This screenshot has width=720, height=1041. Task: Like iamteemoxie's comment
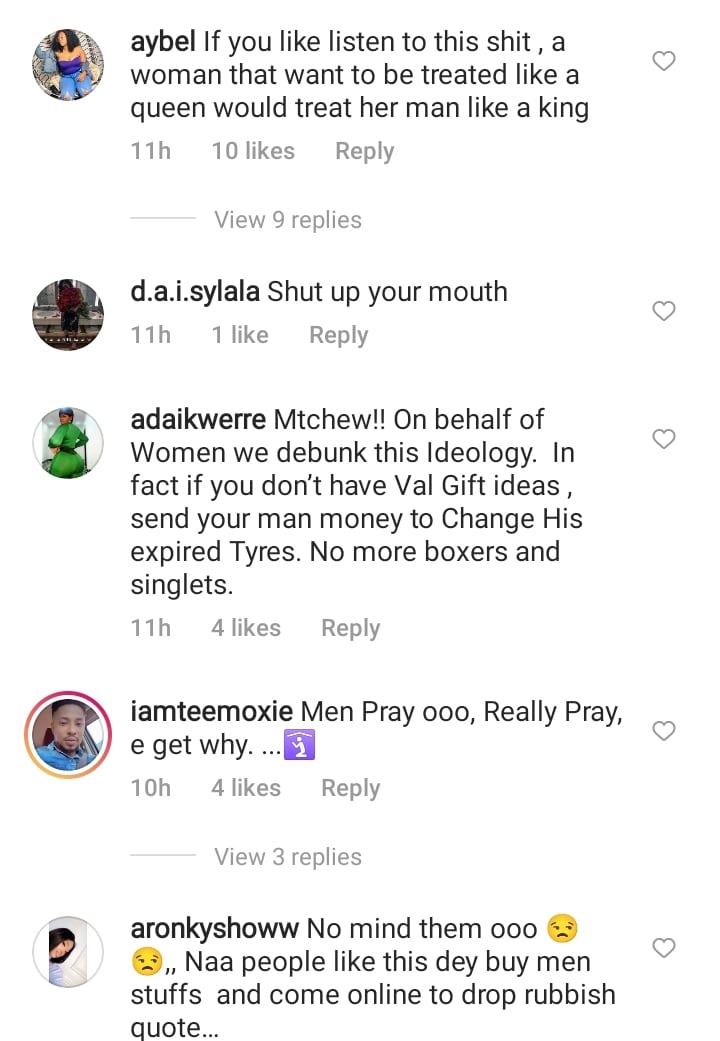click(x=664, y=732)
